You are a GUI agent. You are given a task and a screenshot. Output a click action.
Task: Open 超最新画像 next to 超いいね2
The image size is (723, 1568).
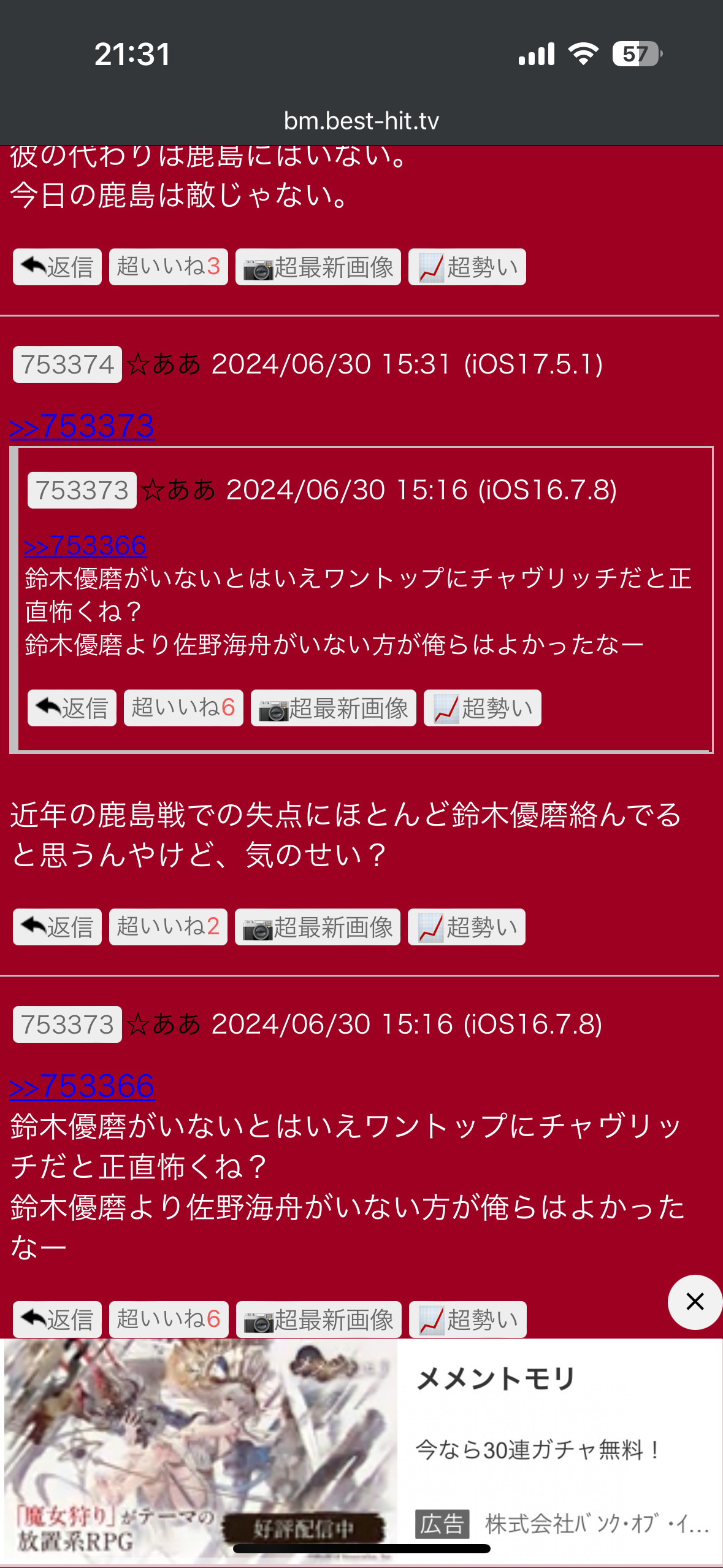[x=318, y=927]
